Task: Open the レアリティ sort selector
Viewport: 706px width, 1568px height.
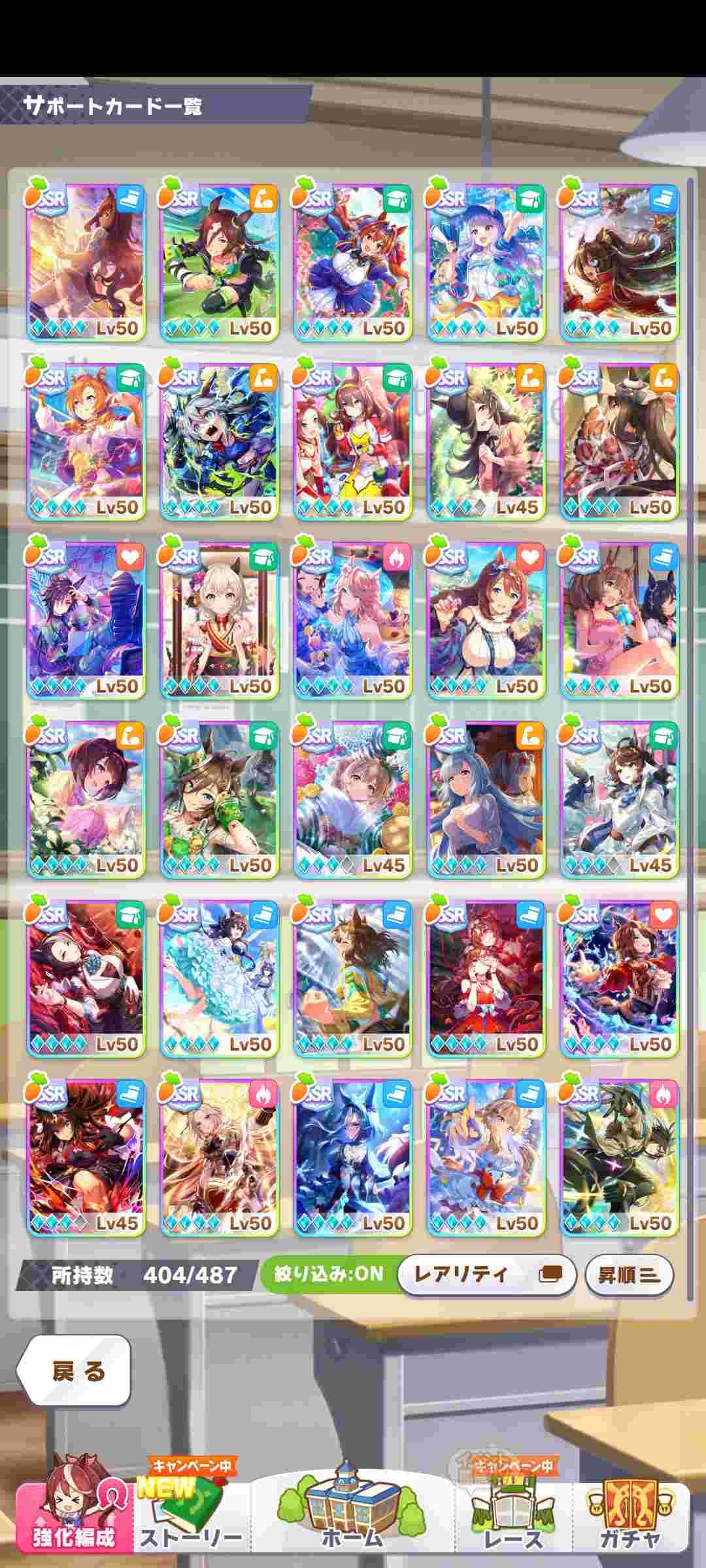Action: (486, 1273)
